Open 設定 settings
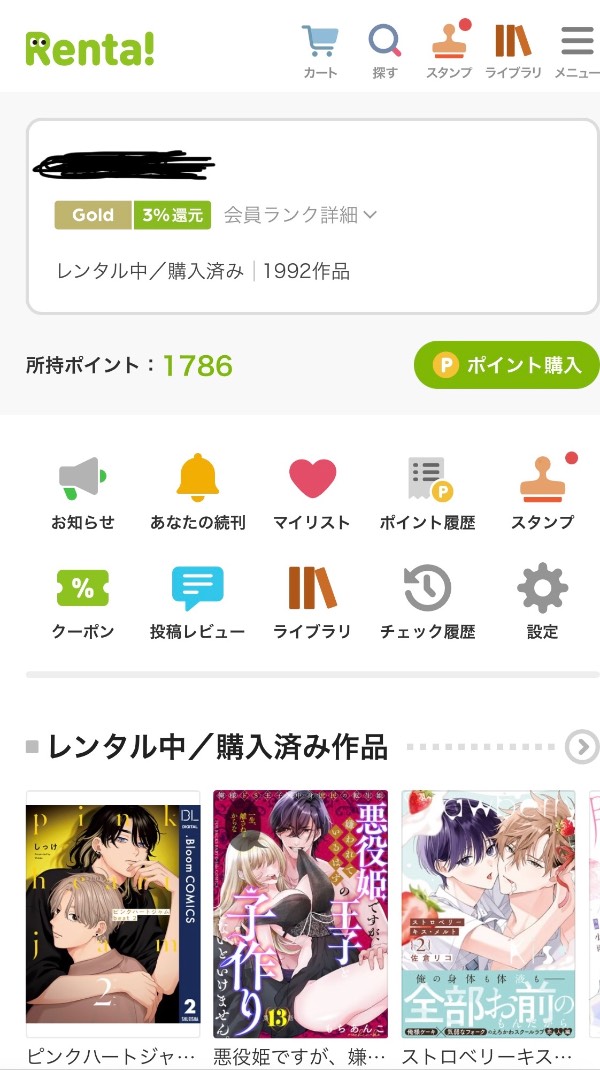600x1070 pixels. click(542, 602)
